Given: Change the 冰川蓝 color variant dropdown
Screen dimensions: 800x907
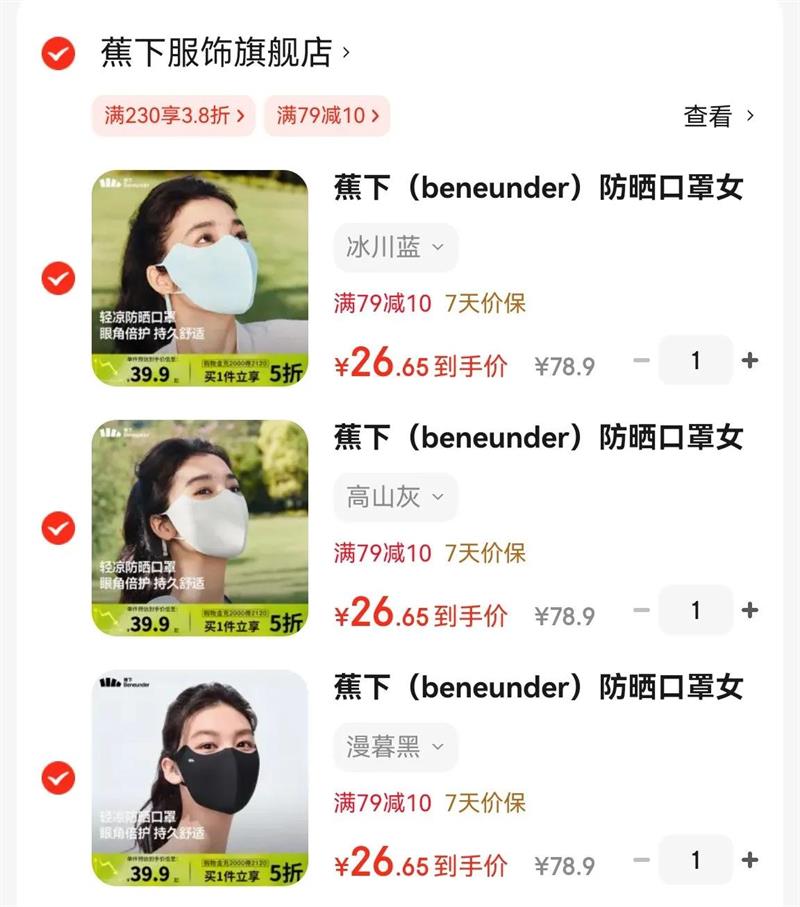Looking at the screenshot, I should point(396,248).
